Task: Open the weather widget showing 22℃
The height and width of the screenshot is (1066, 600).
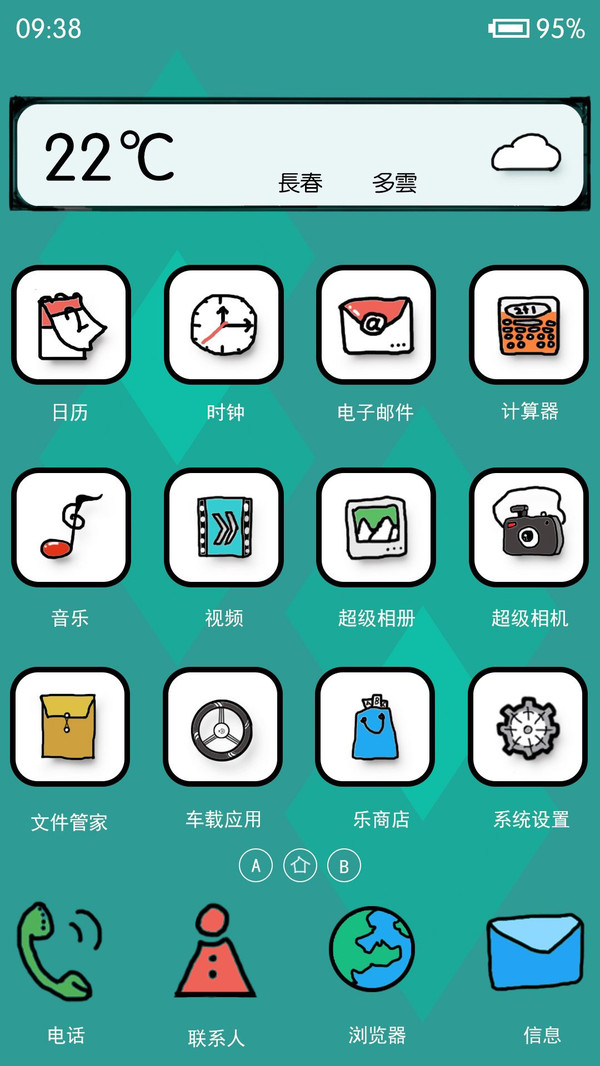Action: [300, 155]
